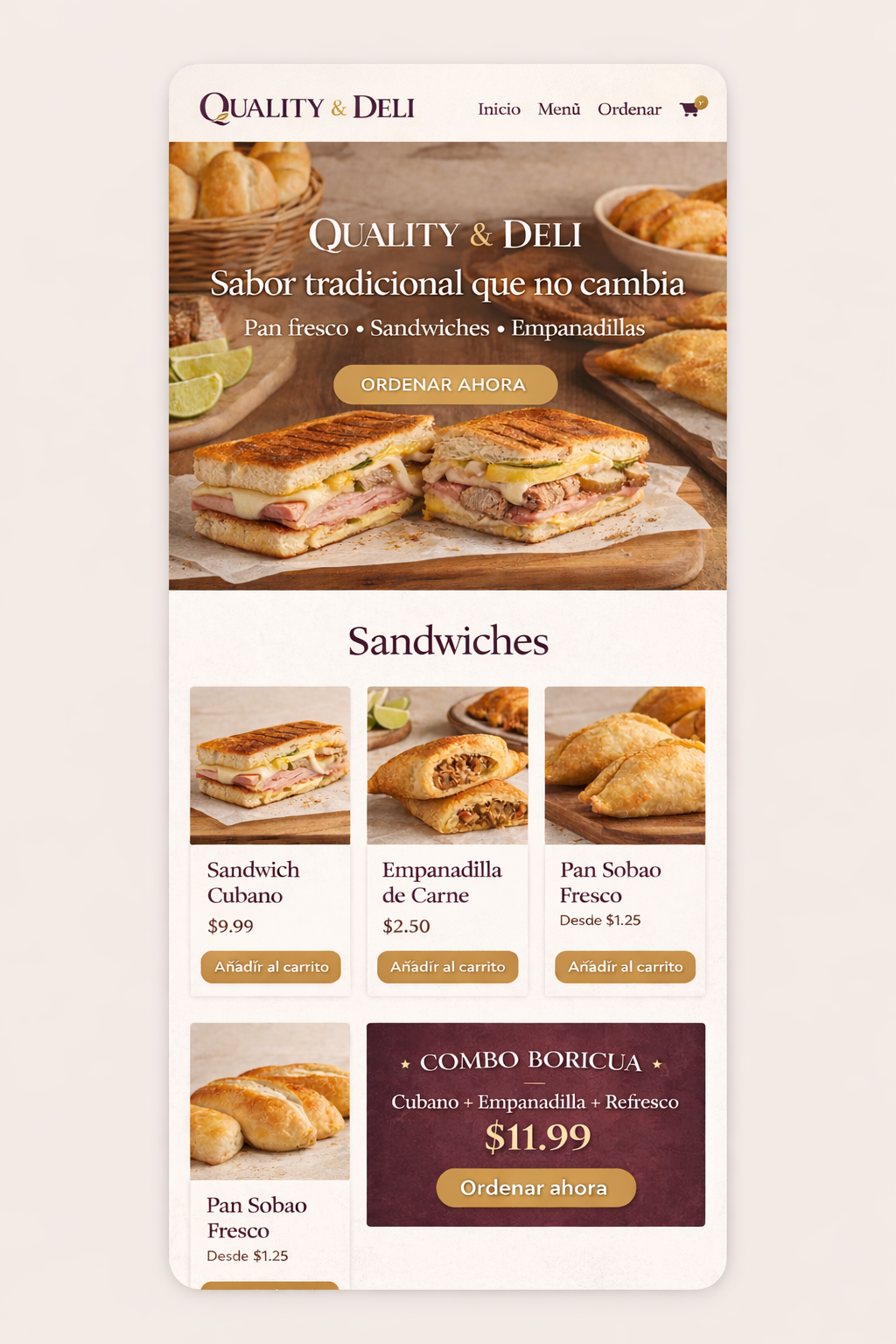
Task: Open the Menú link in the header
Action: coord(559,109)
